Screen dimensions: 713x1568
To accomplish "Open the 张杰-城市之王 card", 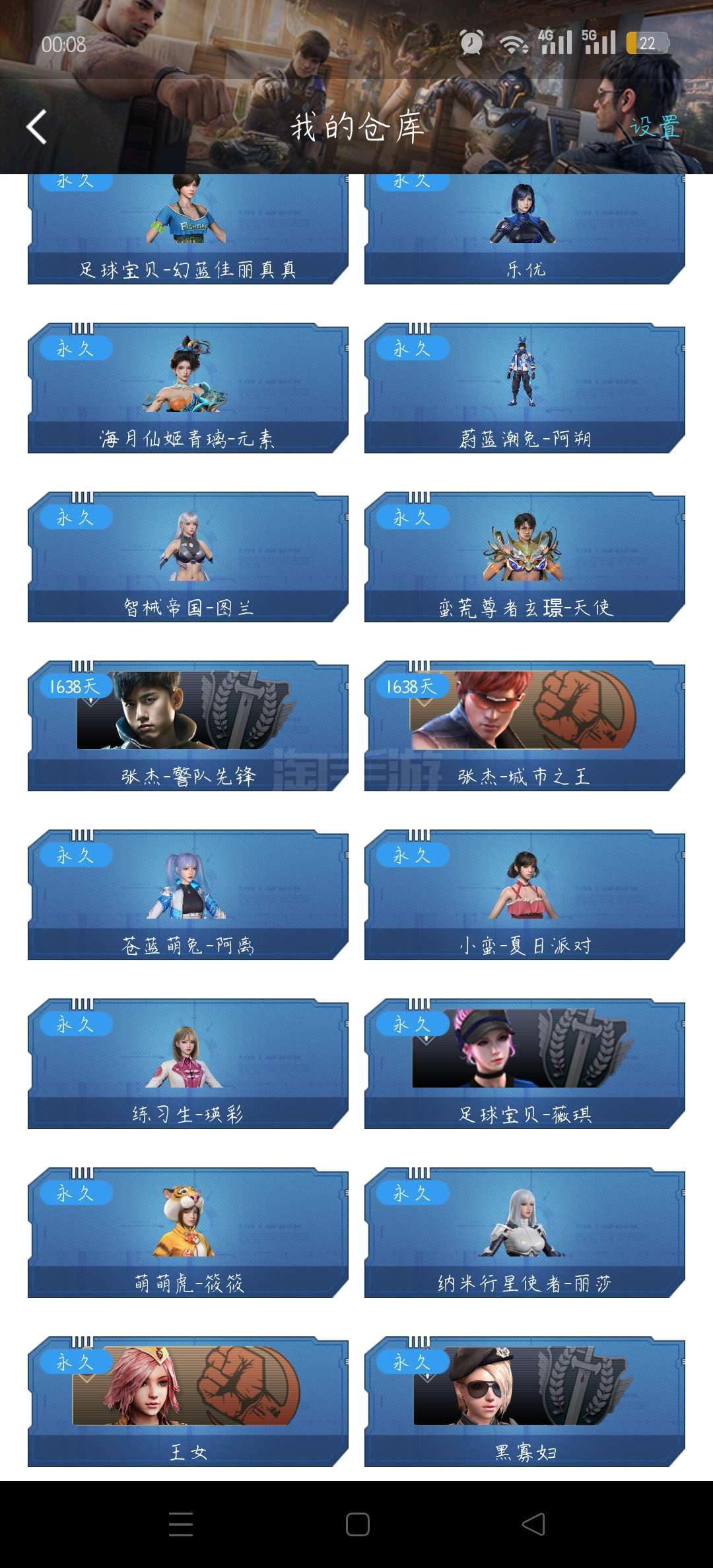I will [525, 726].
